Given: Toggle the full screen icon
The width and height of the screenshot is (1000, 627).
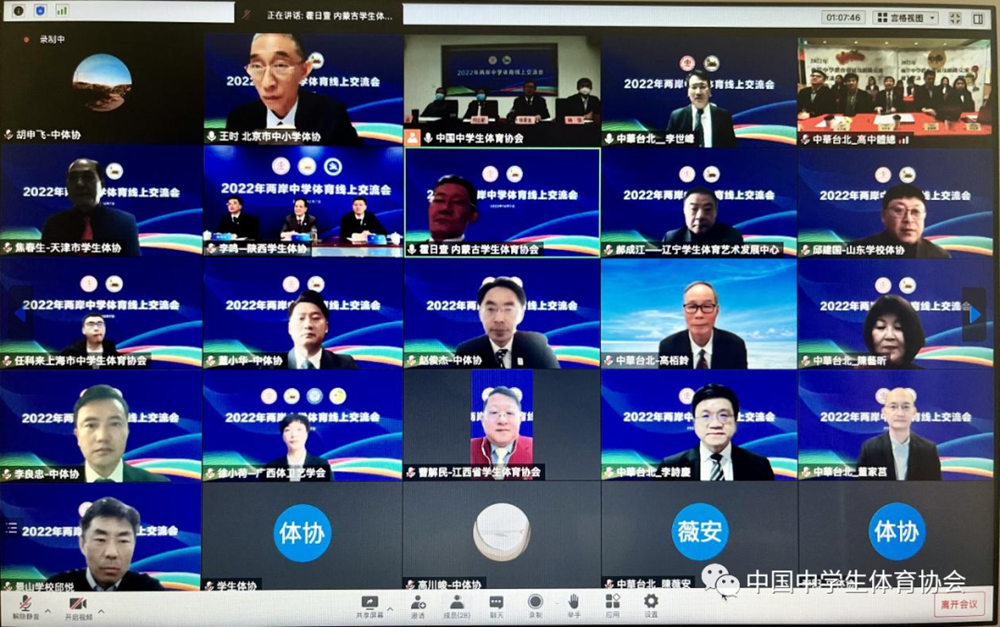Looking at the screenshot, I should [x=954, y=18].
